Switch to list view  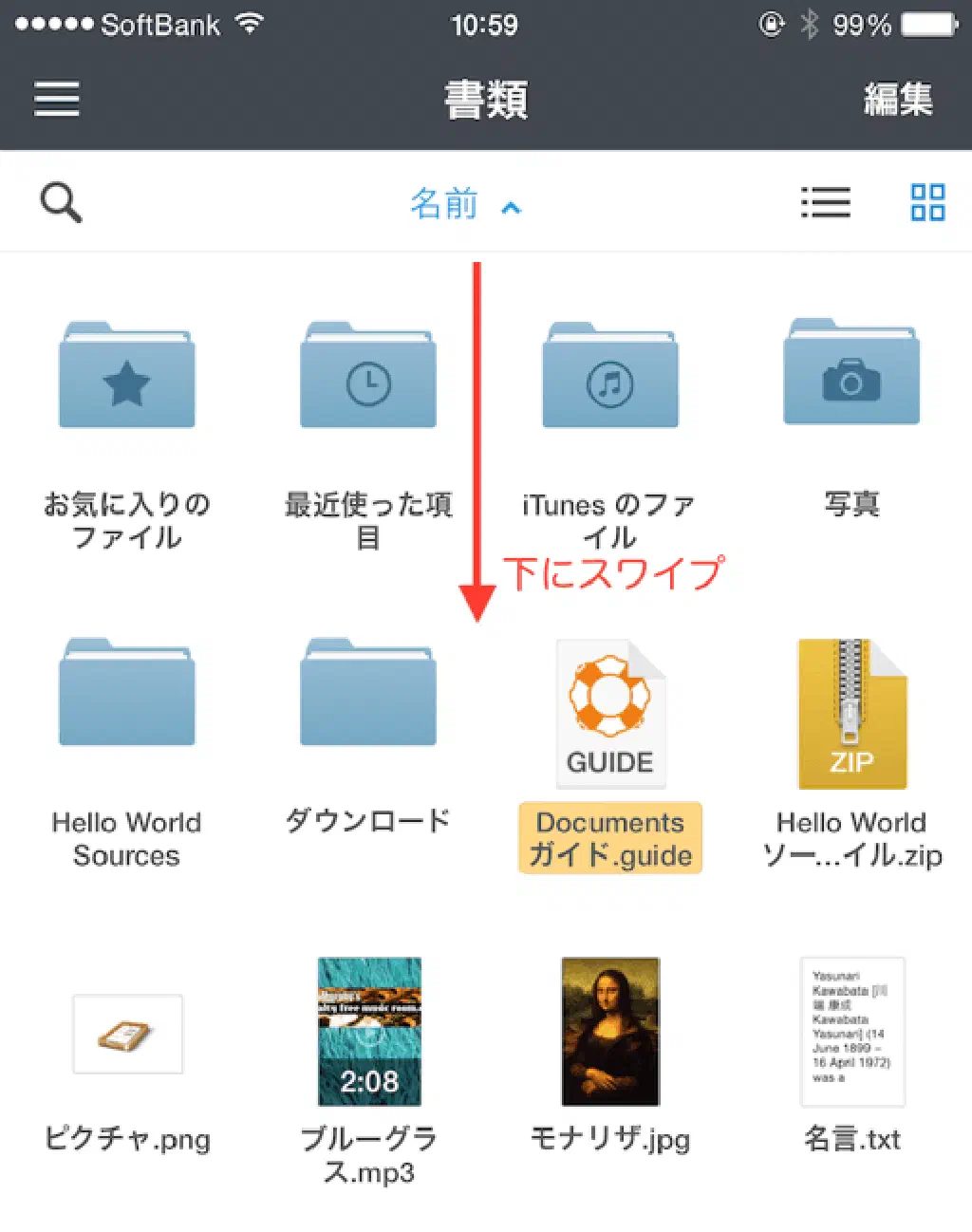pos(825,202)
